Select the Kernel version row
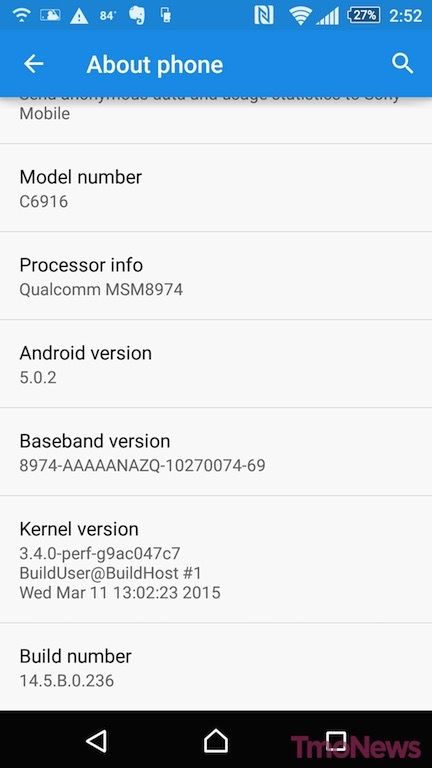Image resolution: width=432 pixels, height=768 pixels. click(x=216, y=560)
